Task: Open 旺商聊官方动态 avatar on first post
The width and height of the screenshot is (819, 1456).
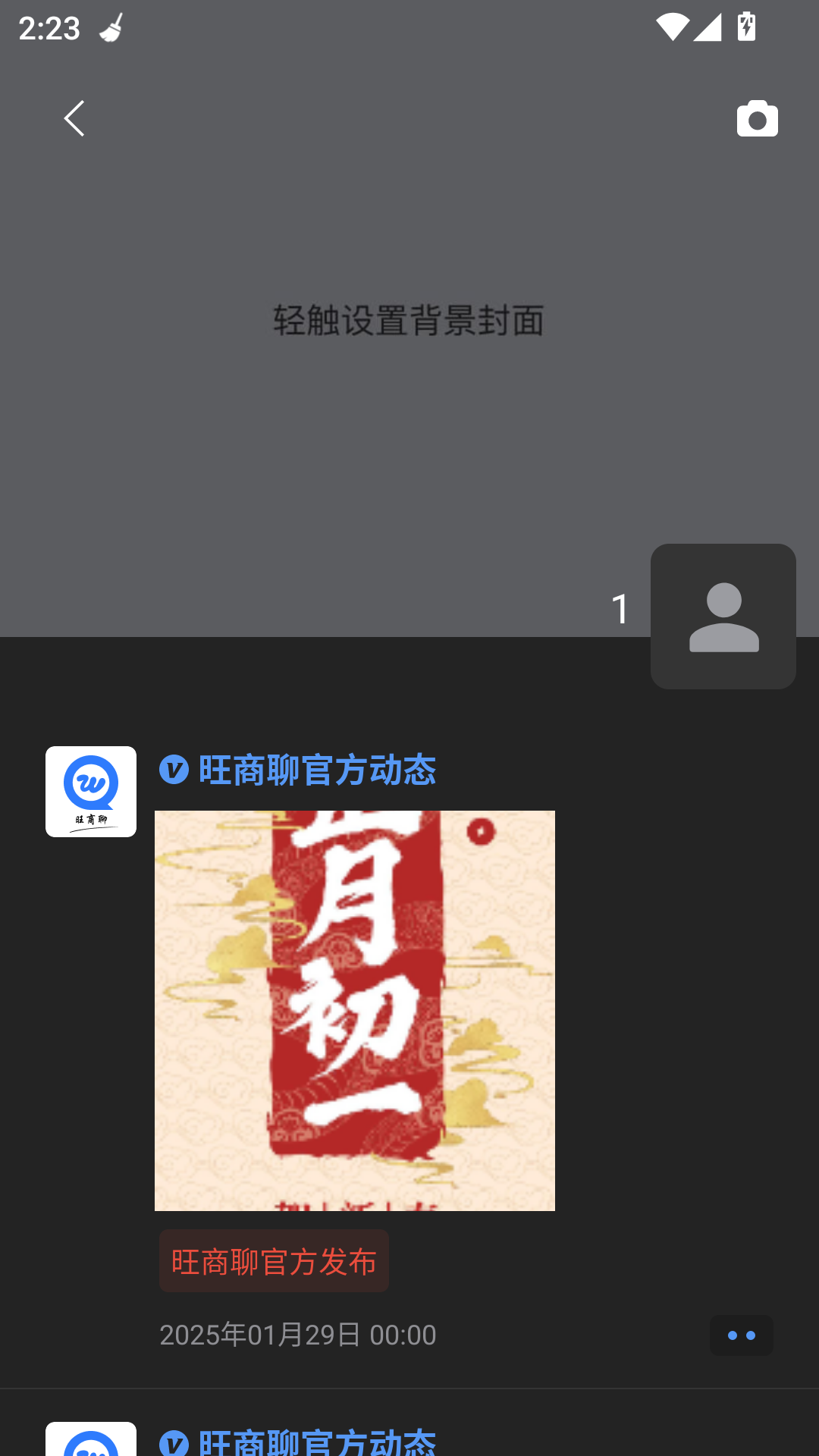Action: click(x=91, y=791)
